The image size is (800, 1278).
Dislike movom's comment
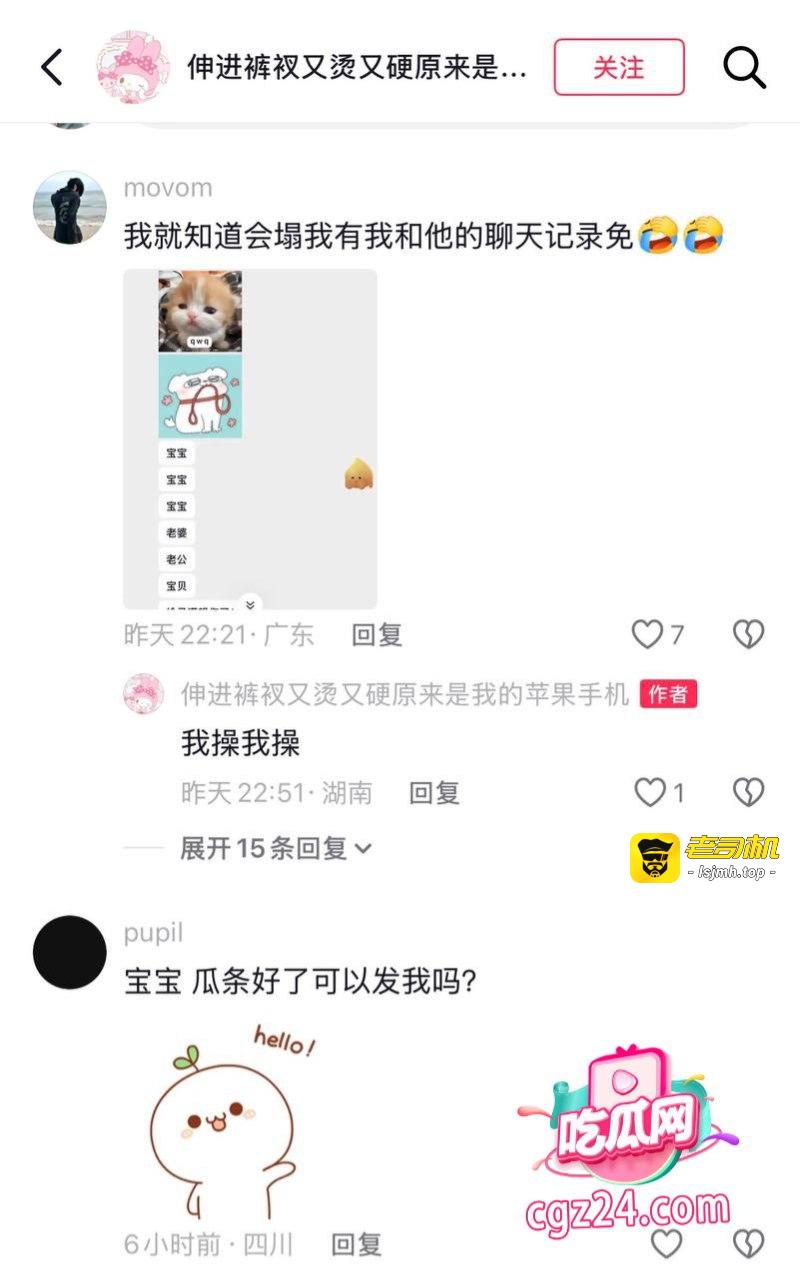748,634
